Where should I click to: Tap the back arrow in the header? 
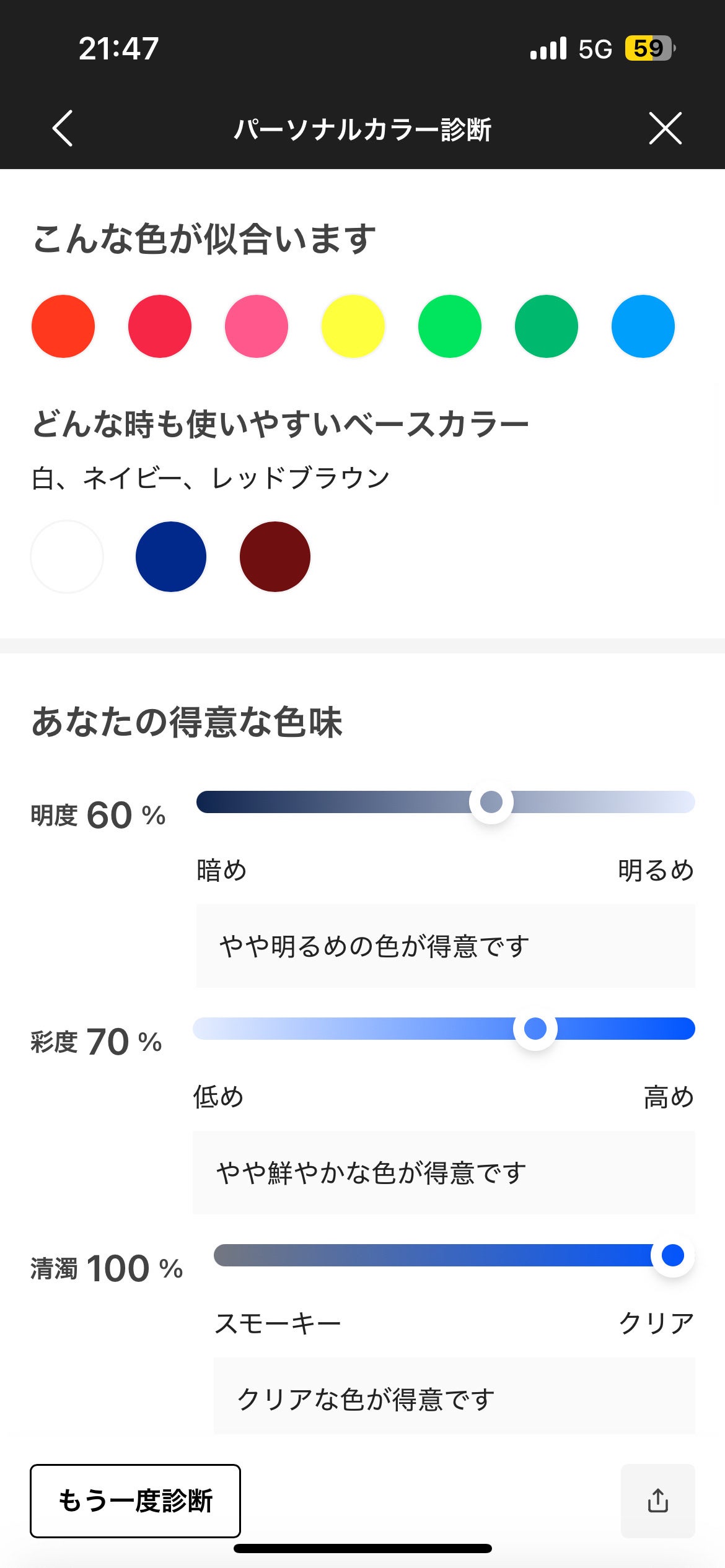click(61, 129)
